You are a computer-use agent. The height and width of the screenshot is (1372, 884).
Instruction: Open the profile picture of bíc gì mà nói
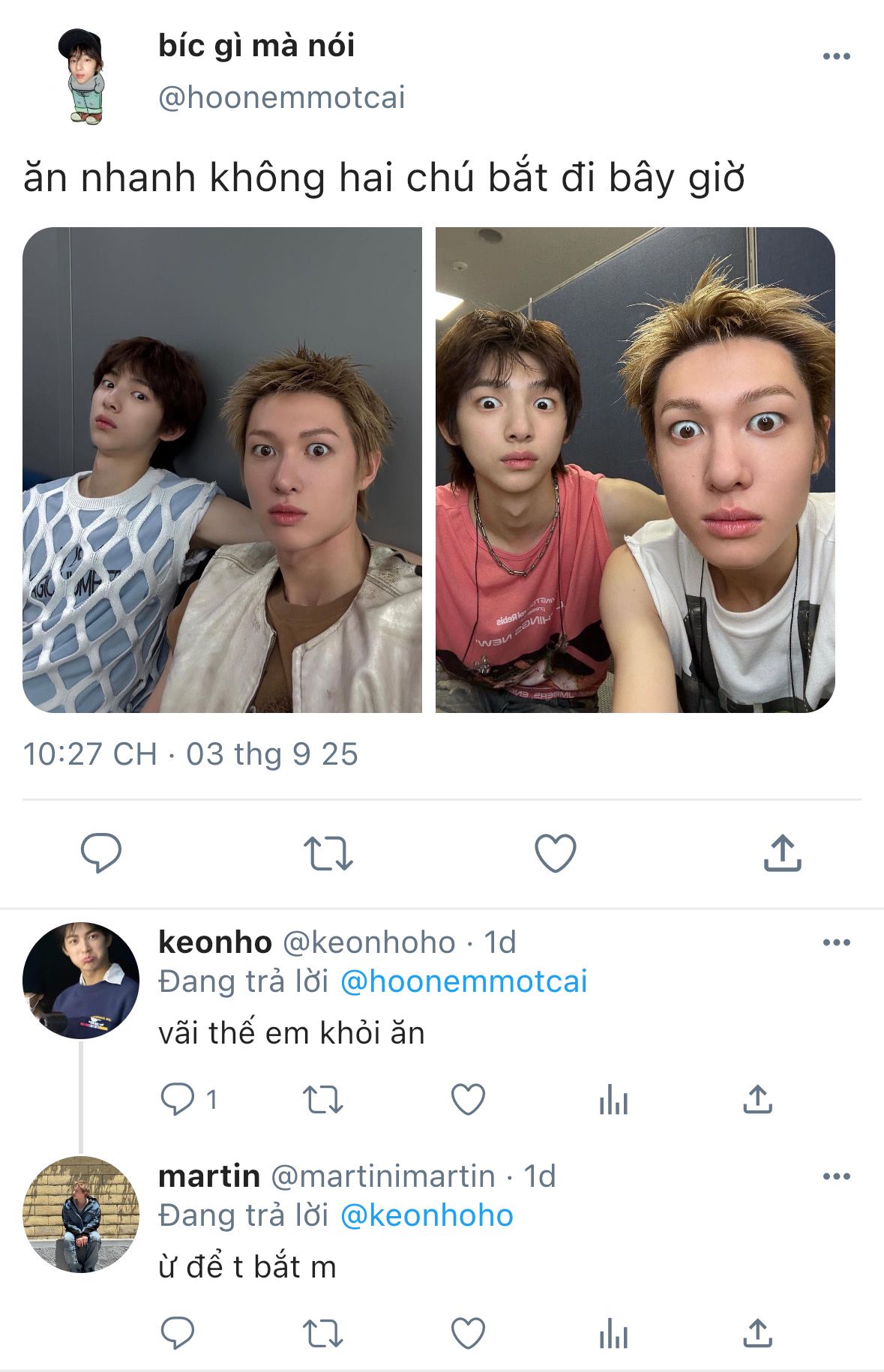(82, 76)
